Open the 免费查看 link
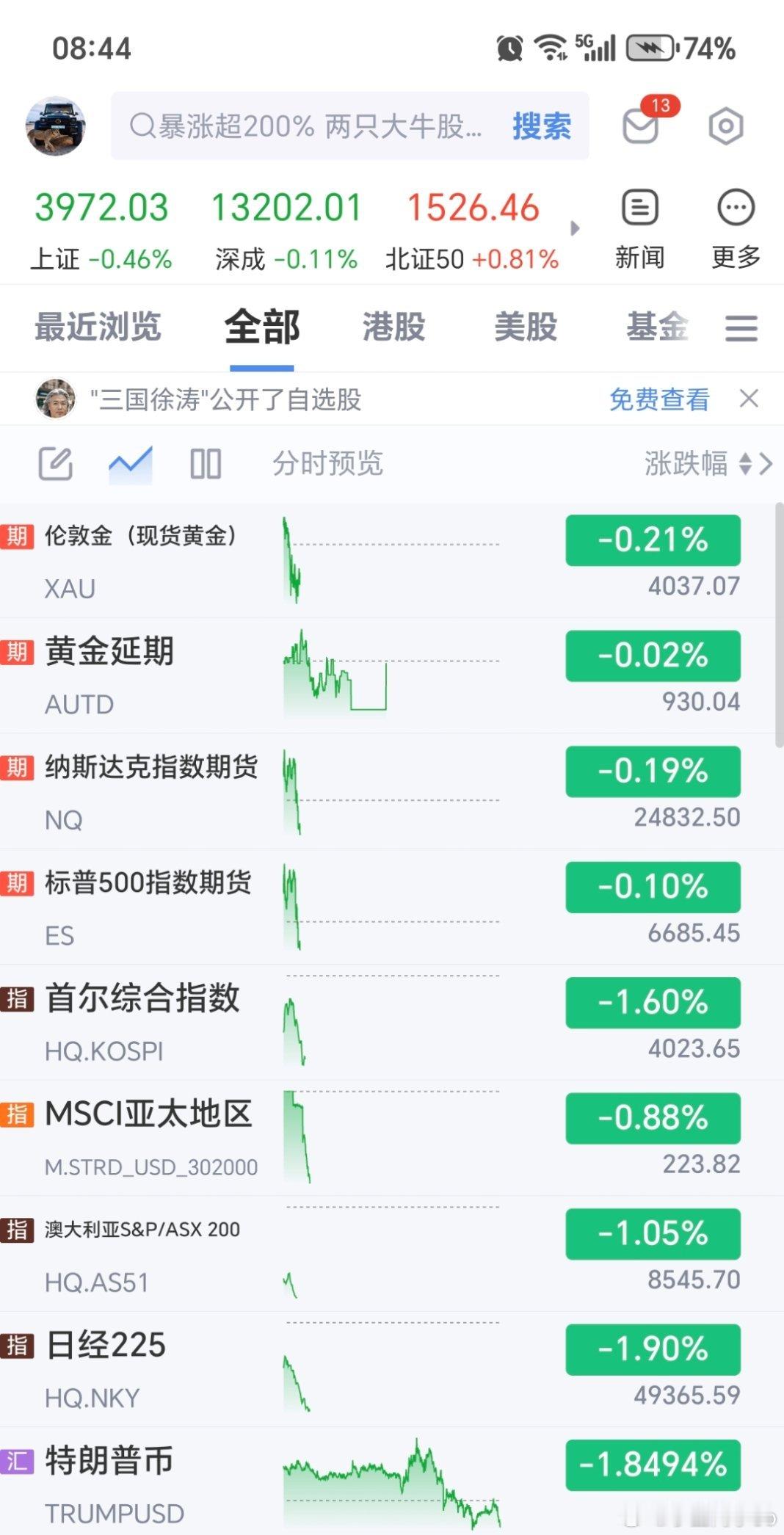784x1535 pixels. click(658, 399)
